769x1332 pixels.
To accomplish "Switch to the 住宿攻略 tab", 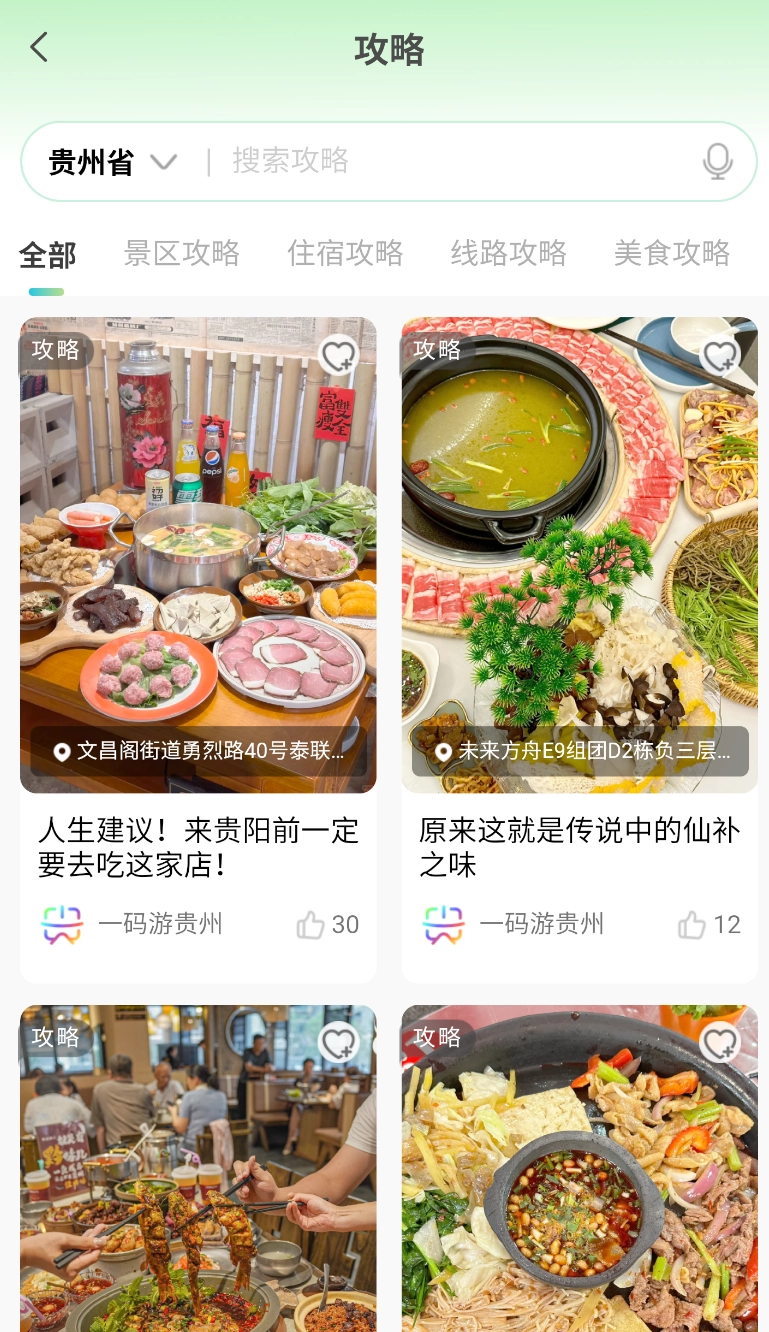I will click(345, 254).
